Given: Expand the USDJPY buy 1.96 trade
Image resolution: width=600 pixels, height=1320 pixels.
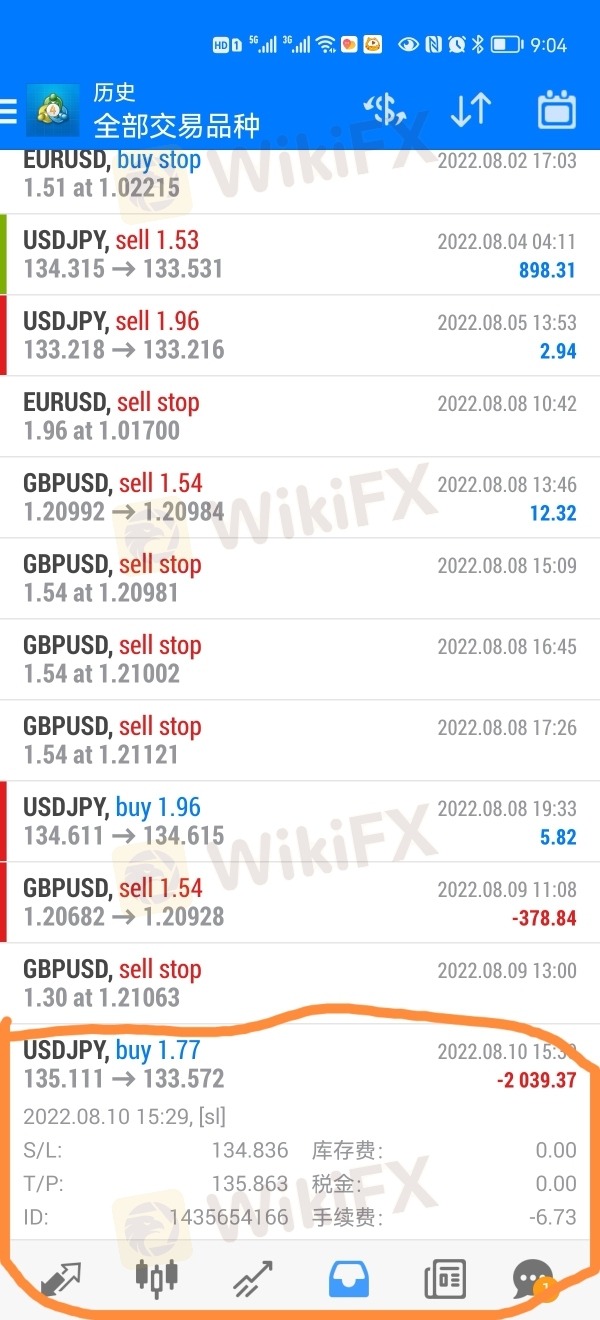Looking at the screenshot, I should [x=300, y=821].
